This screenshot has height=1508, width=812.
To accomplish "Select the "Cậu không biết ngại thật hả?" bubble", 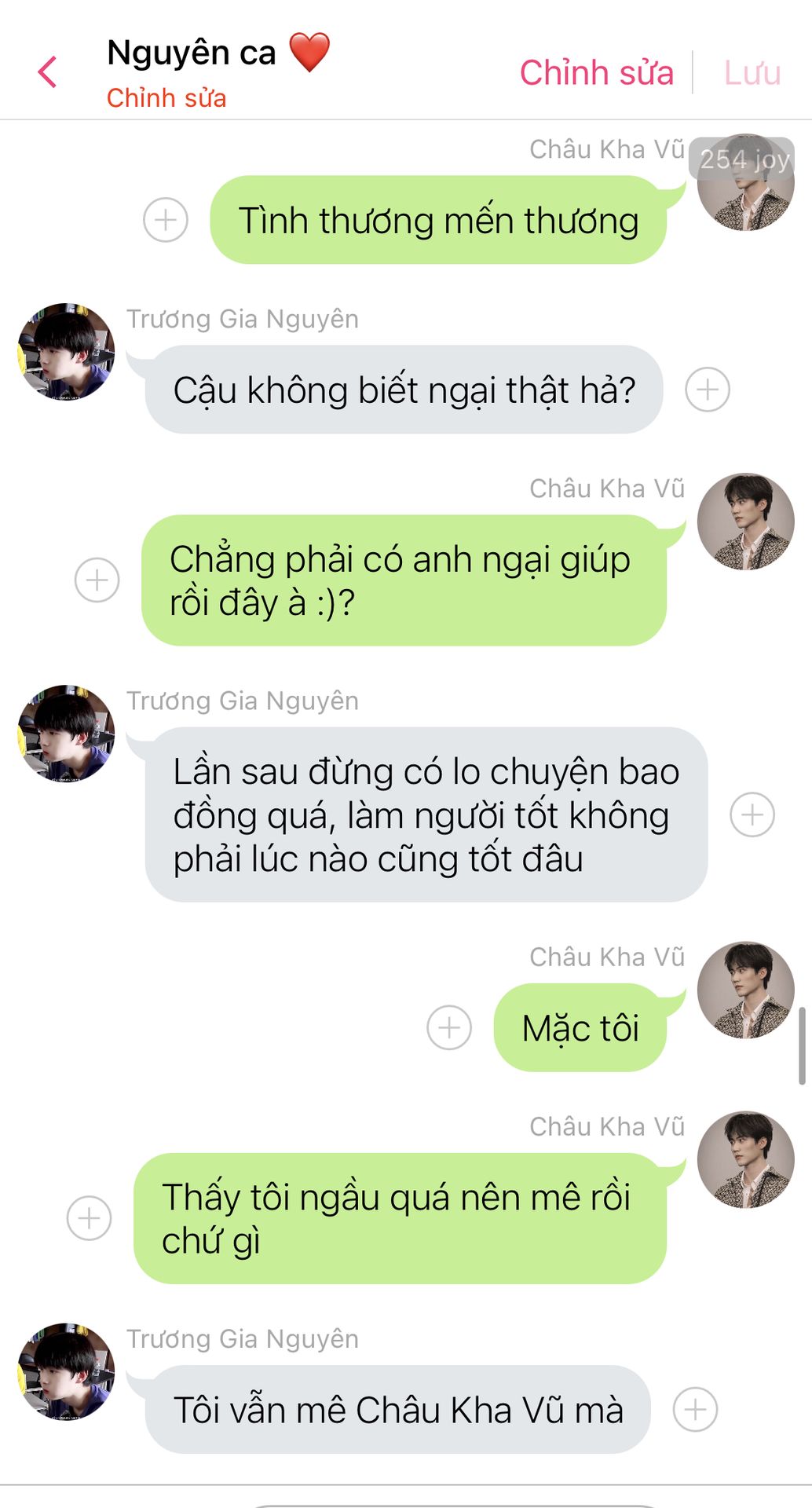I will pos(404,390).
